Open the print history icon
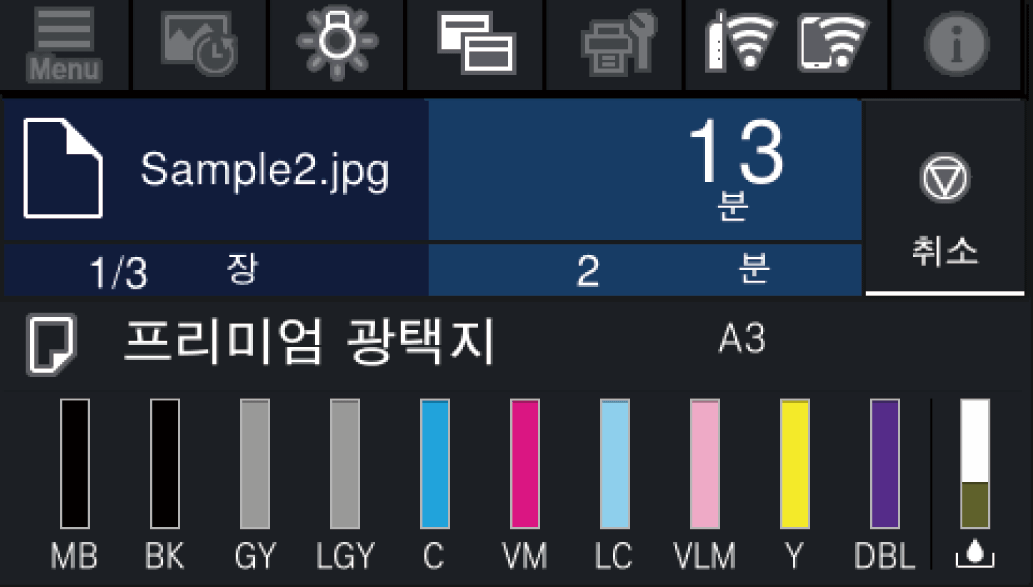The image size is (1033, 587). 199,45
